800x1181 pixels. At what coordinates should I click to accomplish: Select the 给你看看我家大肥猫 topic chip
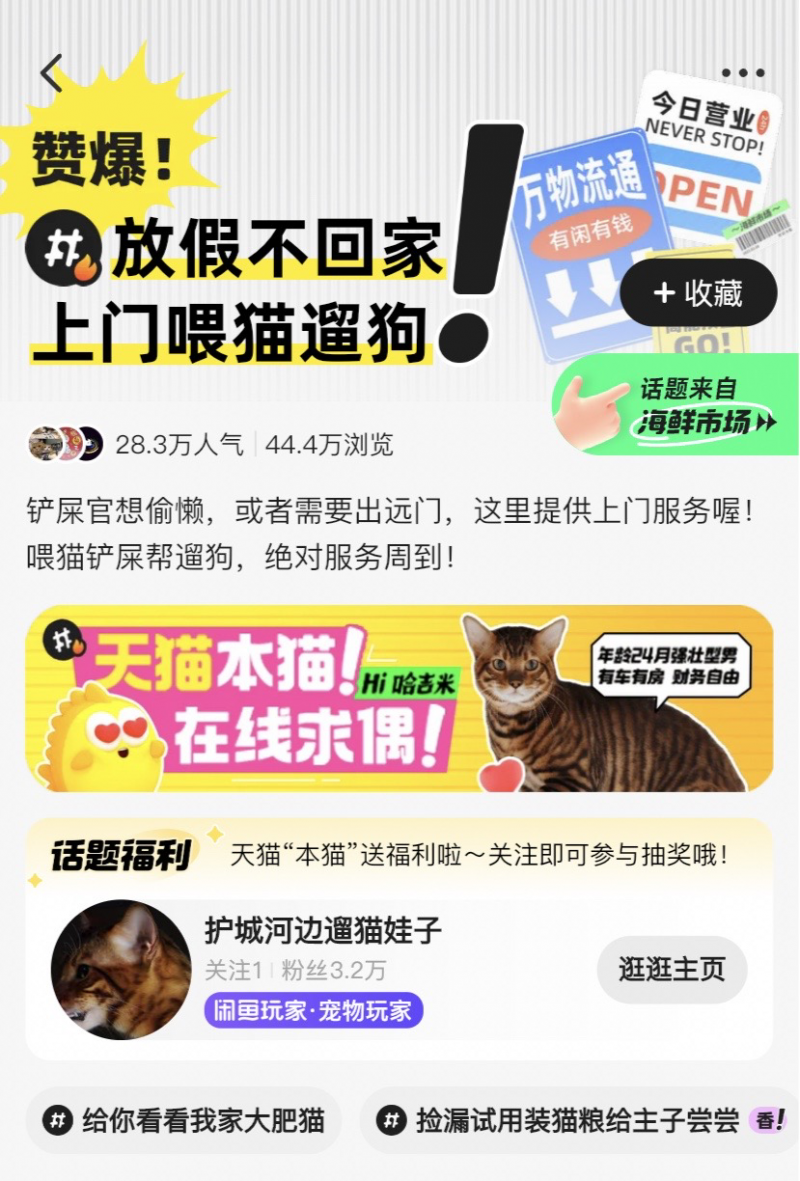(184, 1121)
